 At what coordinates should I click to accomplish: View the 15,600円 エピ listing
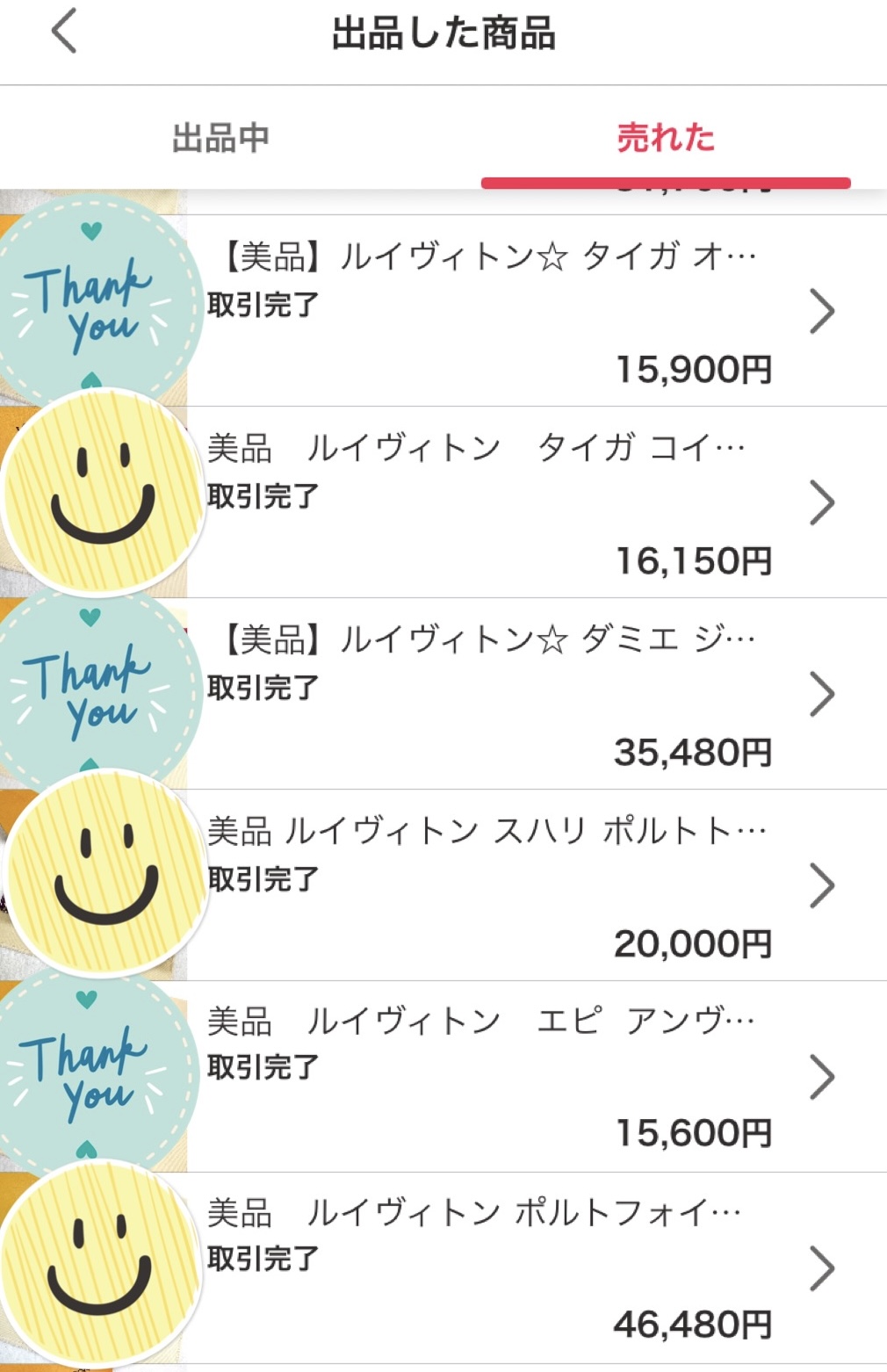[x=492, y=1077]
